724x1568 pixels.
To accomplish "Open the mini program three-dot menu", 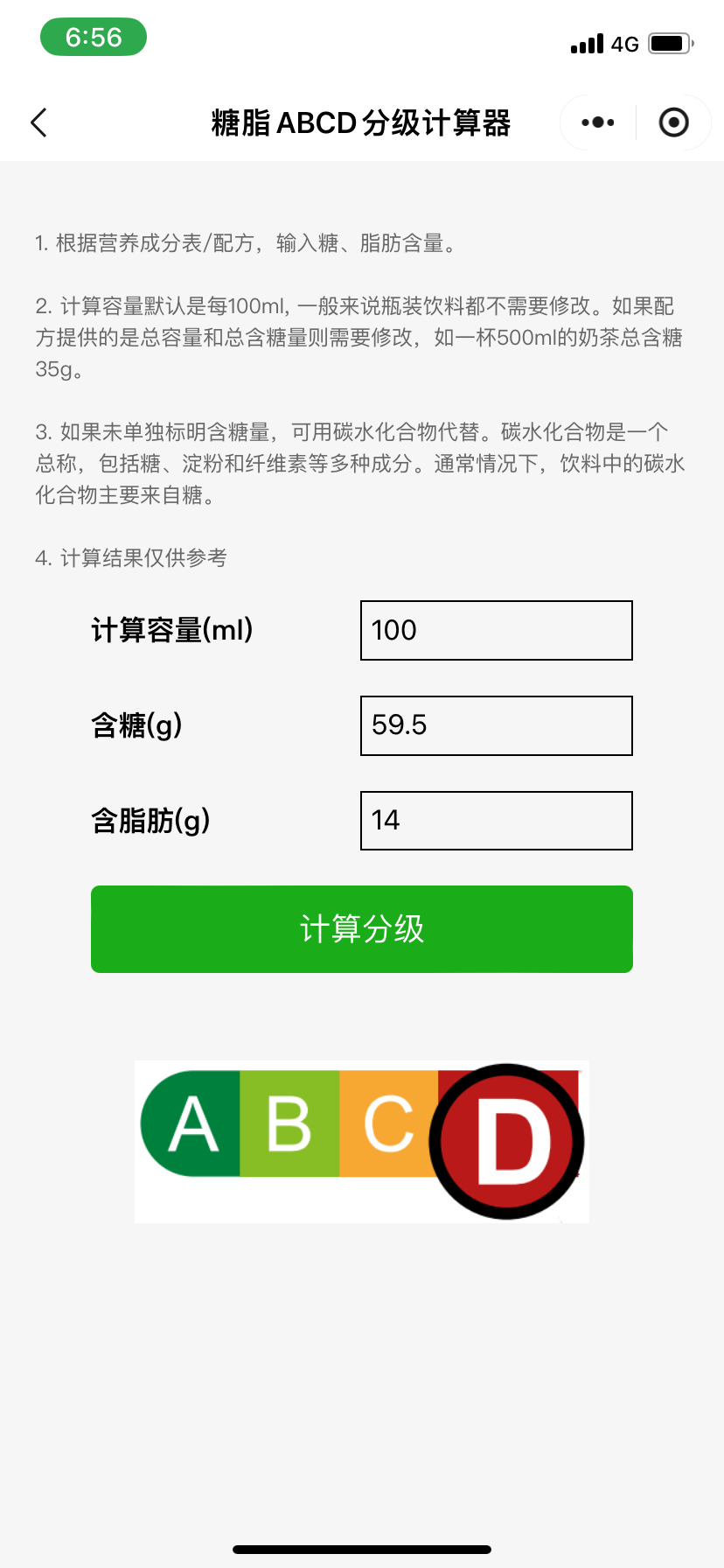I will click(x=598, y=122).
